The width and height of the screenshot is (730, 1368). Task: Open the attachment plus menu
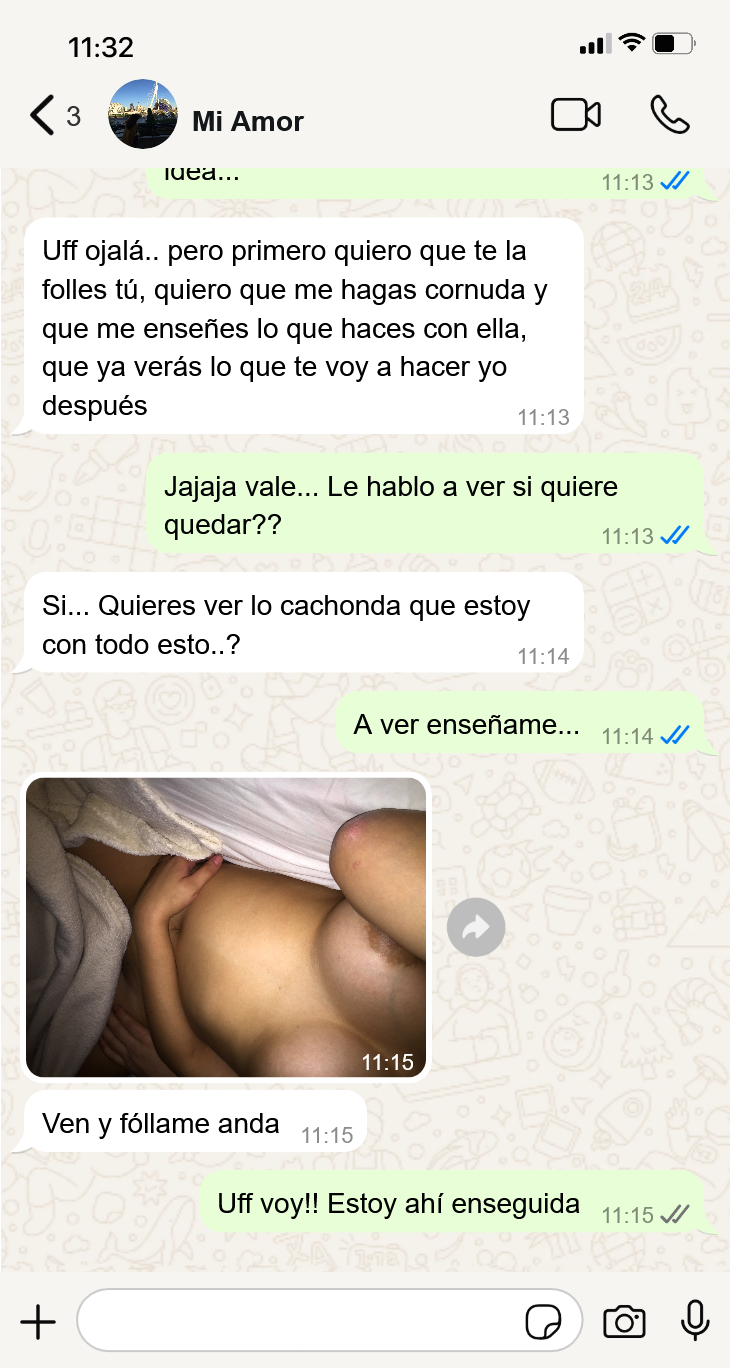tap(38, 1322)
